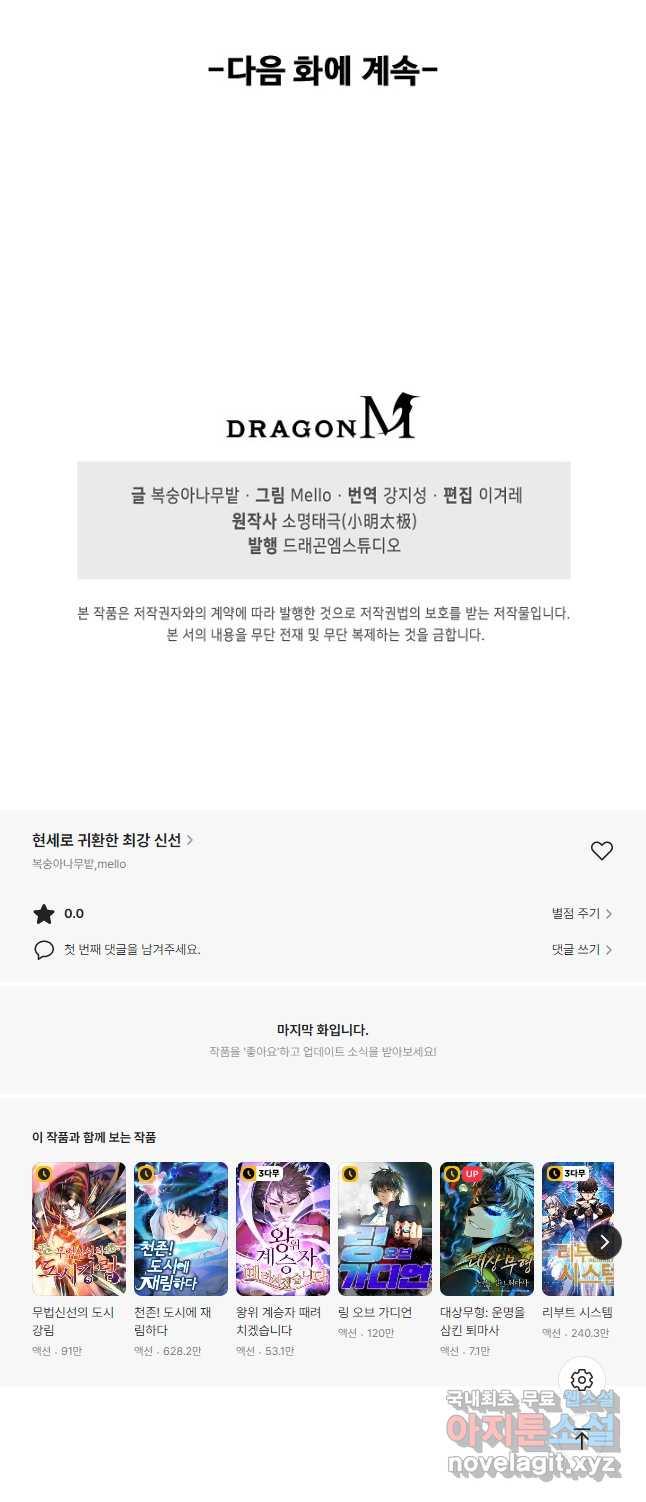Jump back to top with up arrow
The image size is (646, 1502).
582,1440
